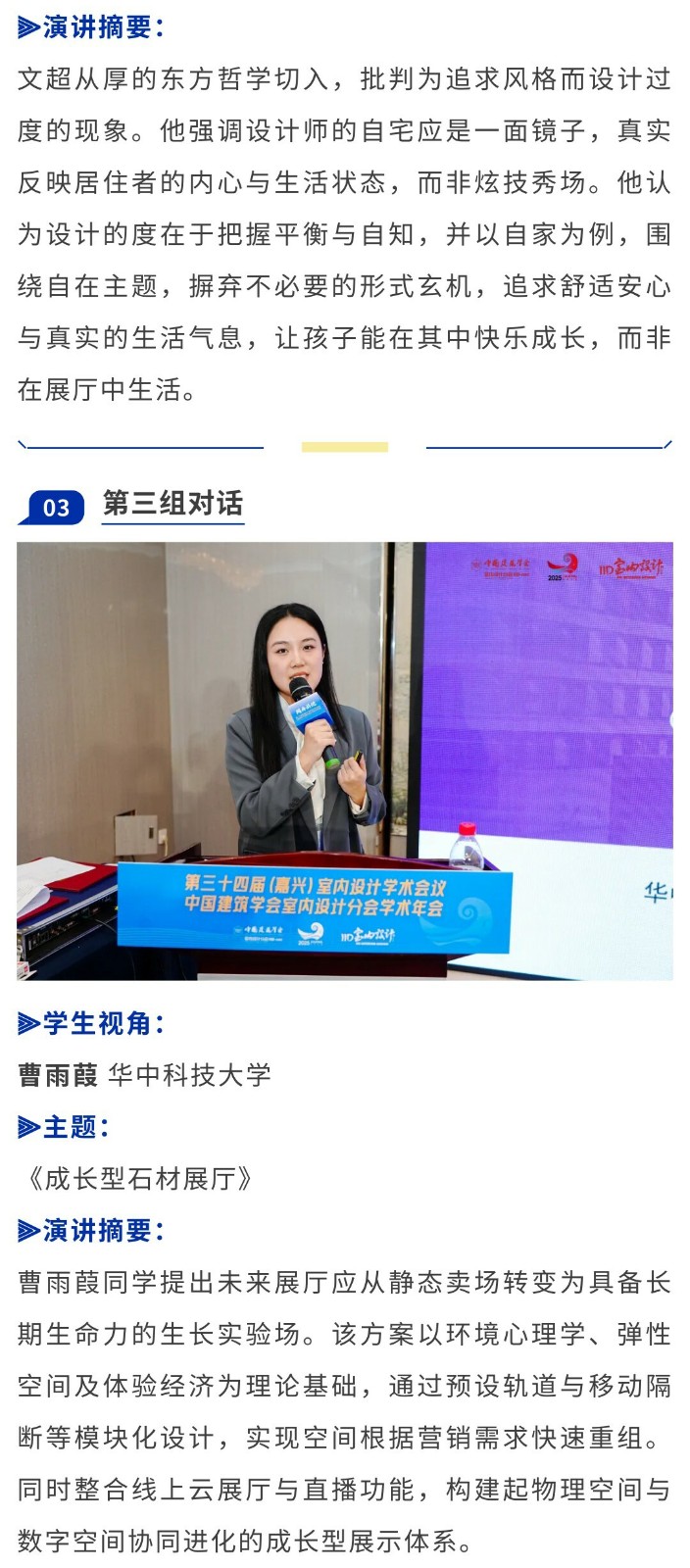Open the speaker photo under 第三组对话
The height and width of the screenshot is (1568, 690).
345,760
